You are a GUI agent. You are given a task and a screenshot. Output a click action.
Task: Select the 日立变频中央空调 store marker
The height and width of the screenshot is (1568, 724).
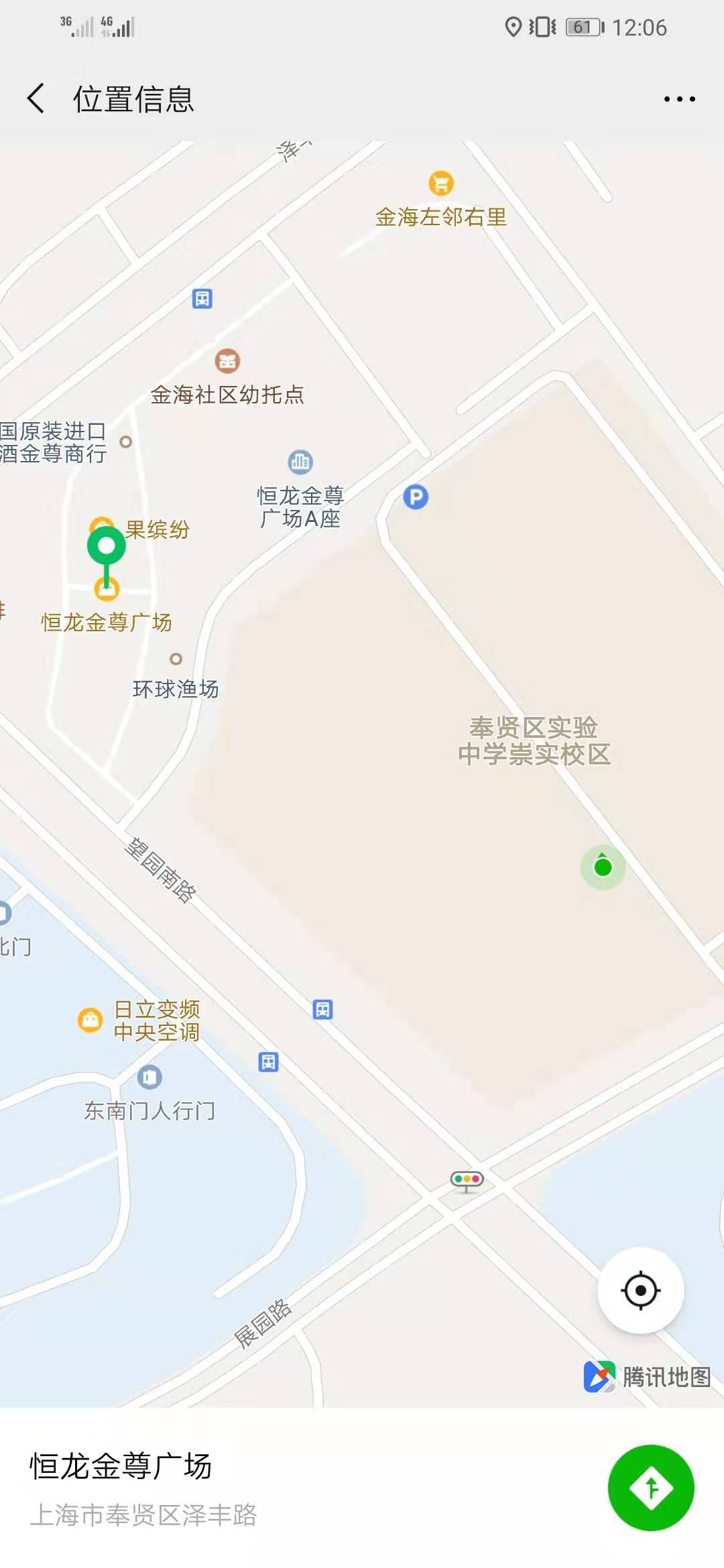[90, 1020]
